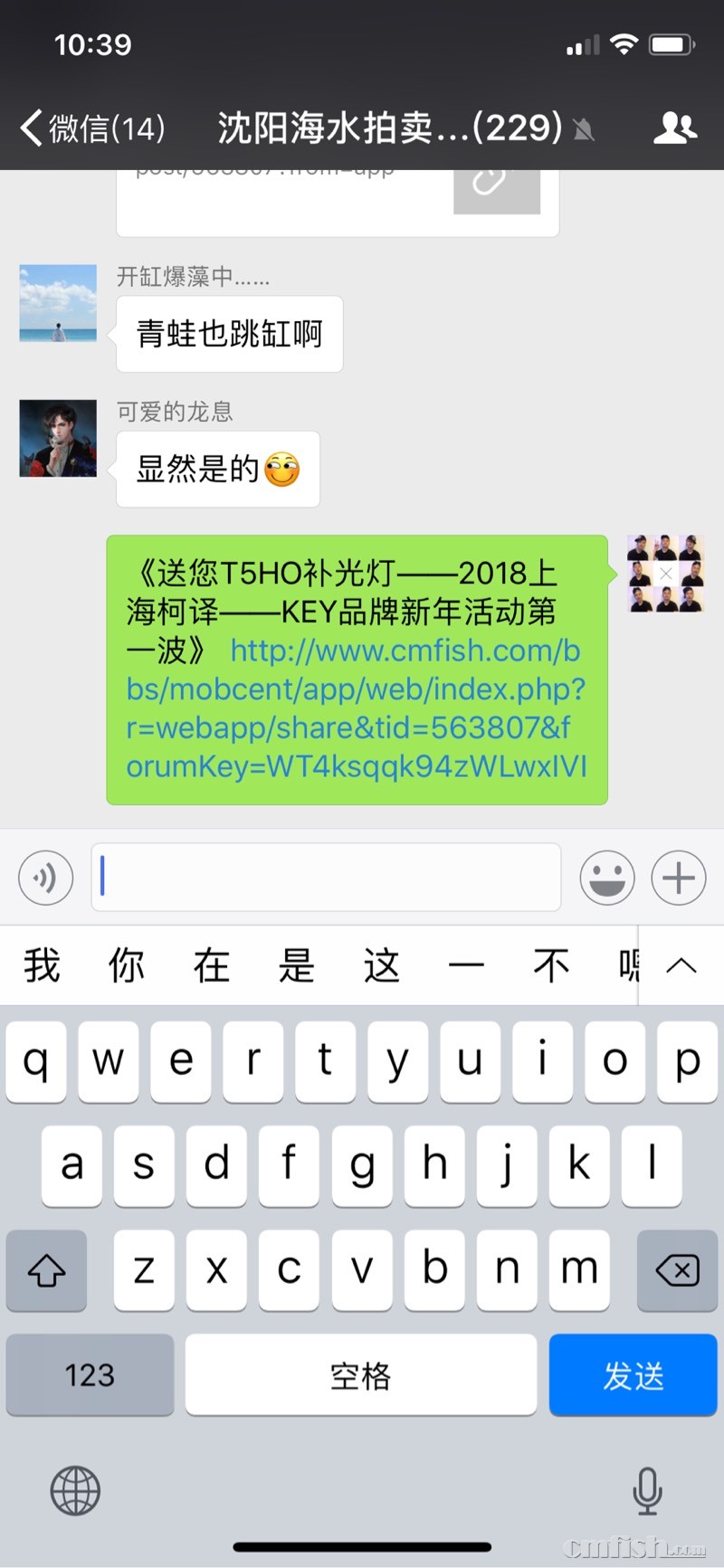Image resolution: width=724 pixels, height=1568 pixels.
Task: Open the emoji picker
Action: pyautogui.click(x=607, y=878)
